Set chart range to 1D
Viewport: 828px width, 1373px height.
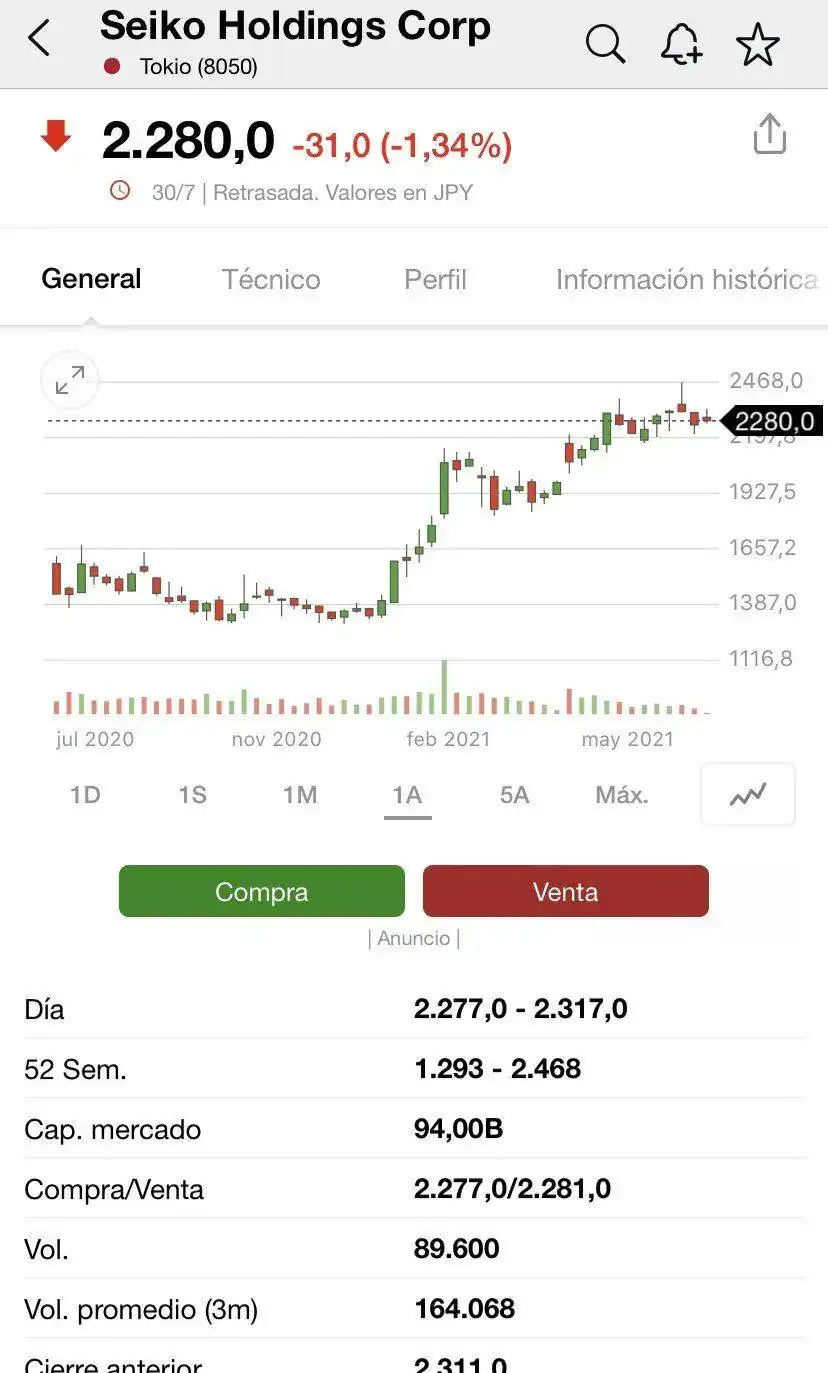pyautogui.click(x=85, y=795)
